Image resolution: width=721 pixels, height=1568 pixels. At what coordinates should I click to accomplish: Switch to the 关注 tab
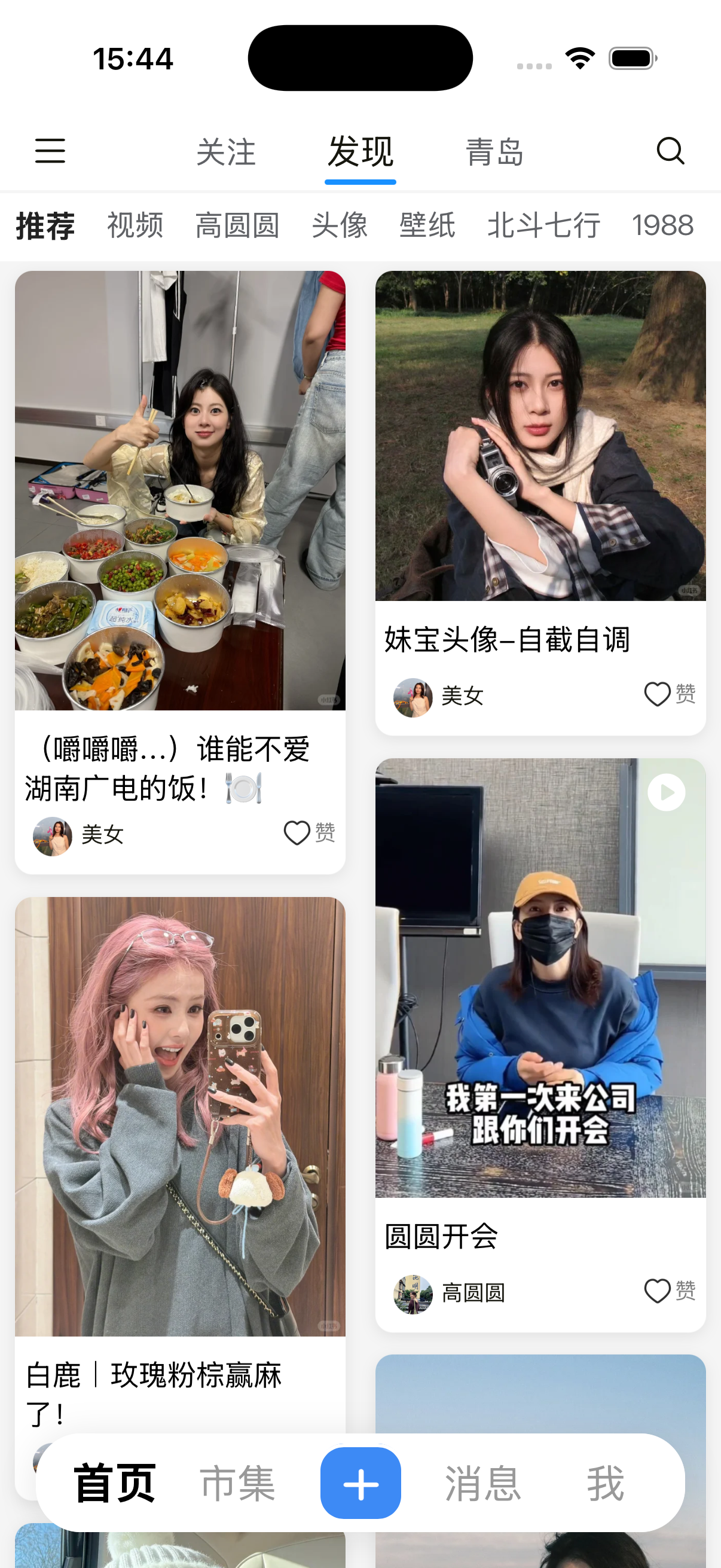[226, 151]
